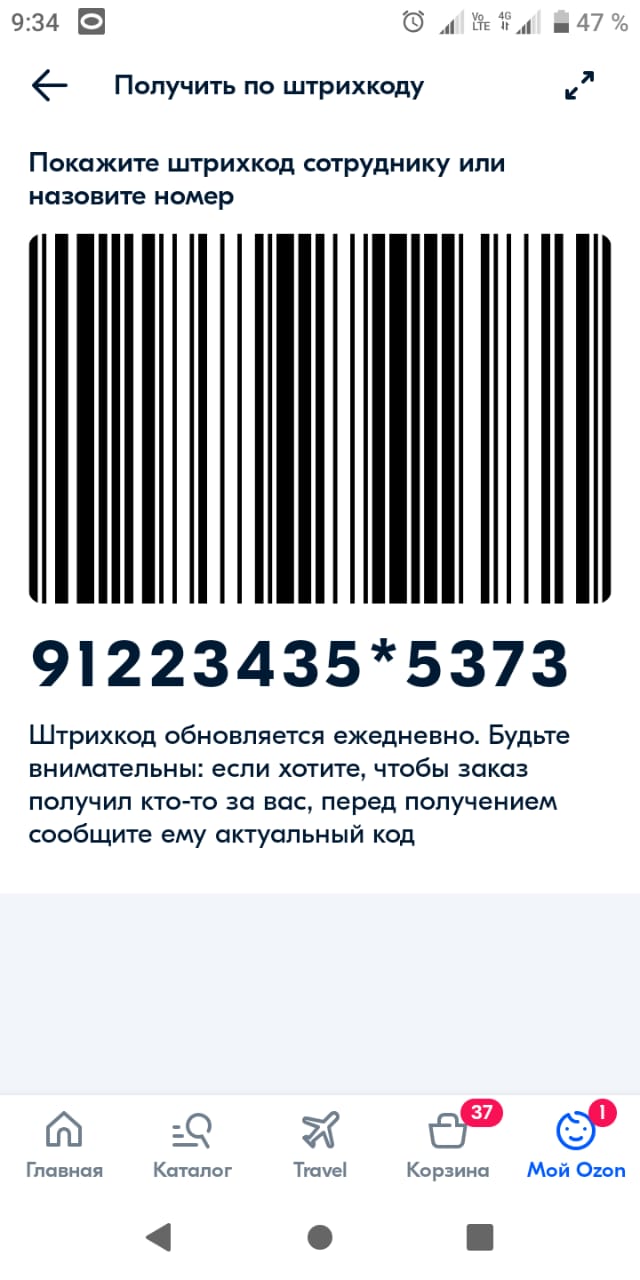Switch to the Каталог tab
640x1280 pixels.
click(x=192, y=1146)
